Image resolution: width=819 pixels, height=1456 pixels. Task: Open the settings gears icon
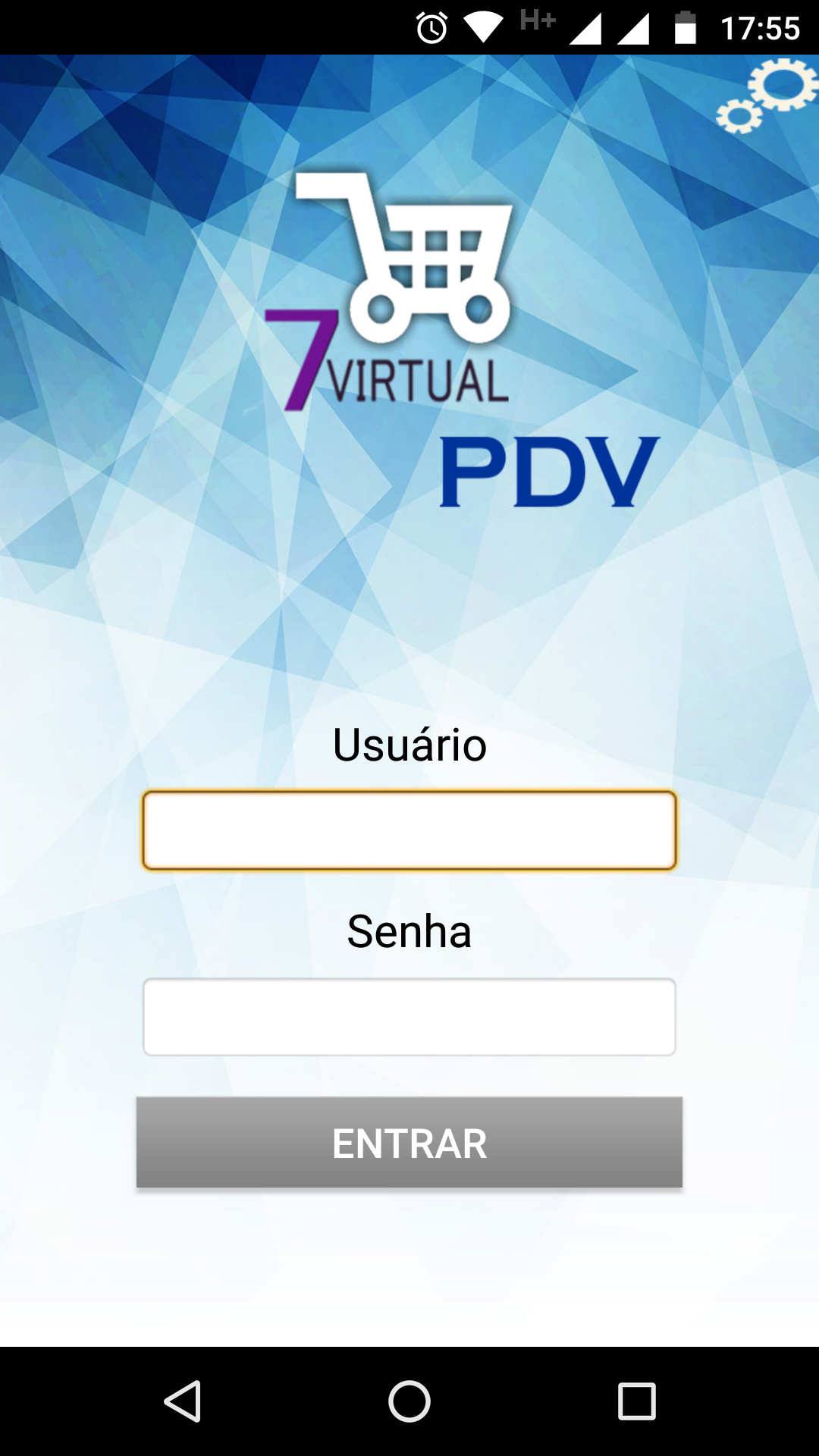click(767, 97)
